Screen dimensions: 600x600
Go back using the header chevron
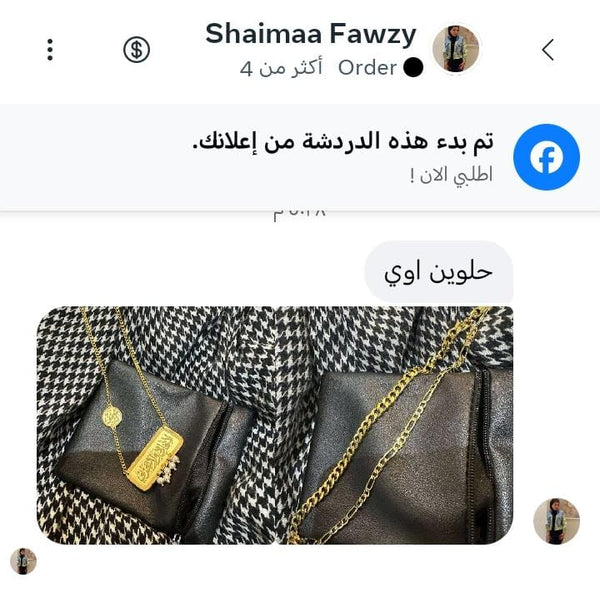(x=547, y=49)
